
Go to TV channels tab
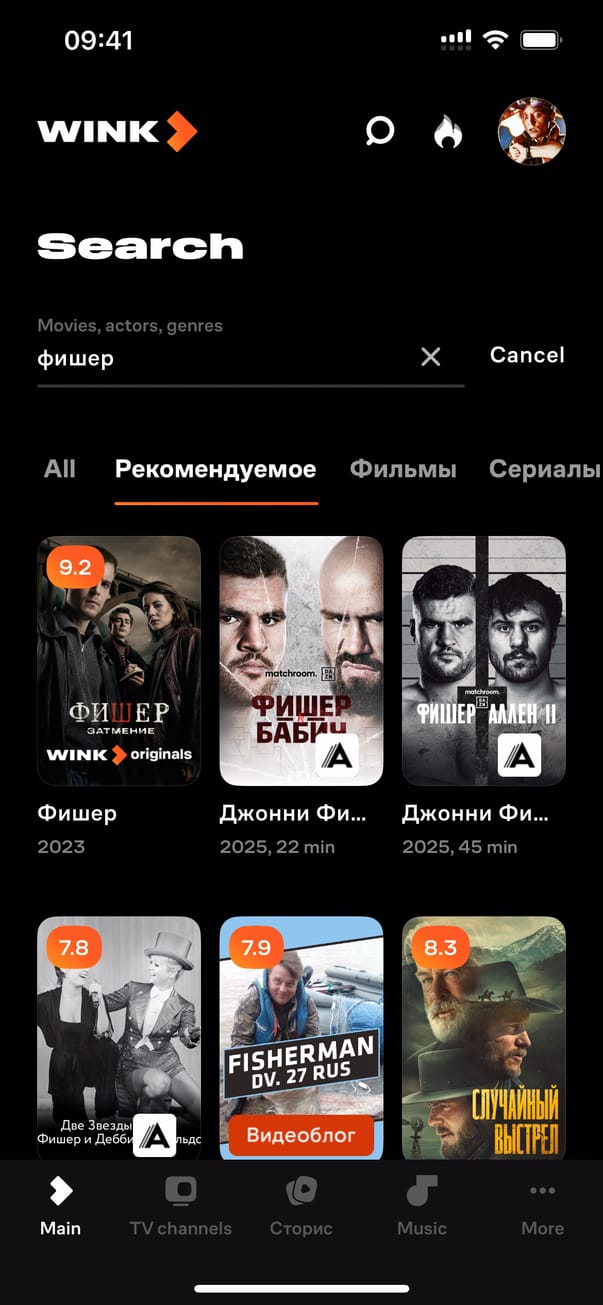click(180, 1206)
